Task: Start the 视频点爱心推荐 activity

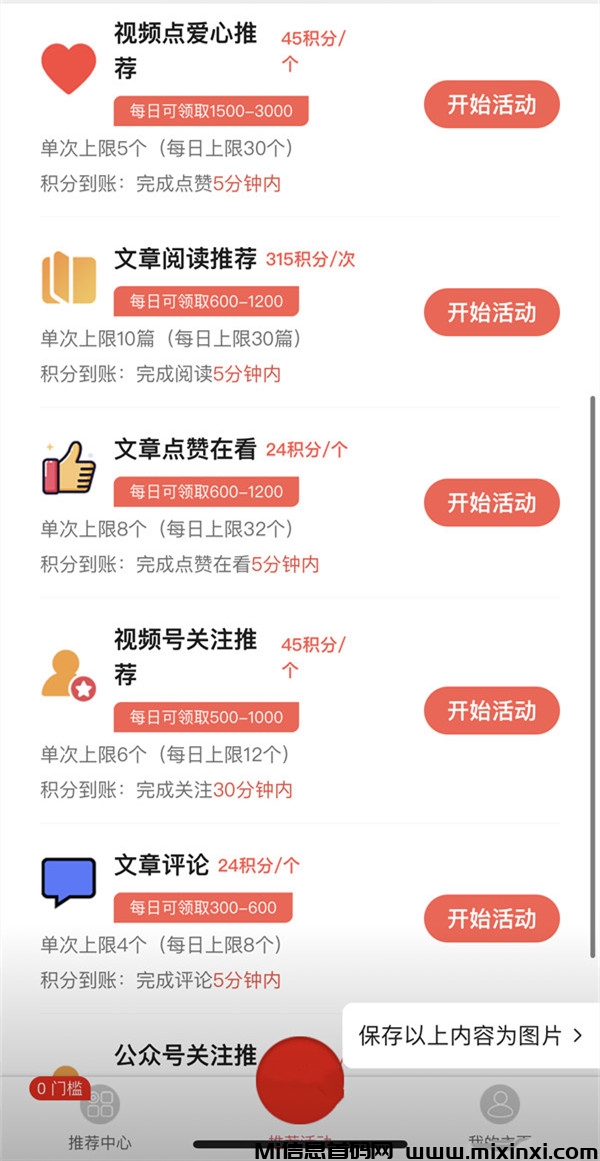Action: coord(491,105)
